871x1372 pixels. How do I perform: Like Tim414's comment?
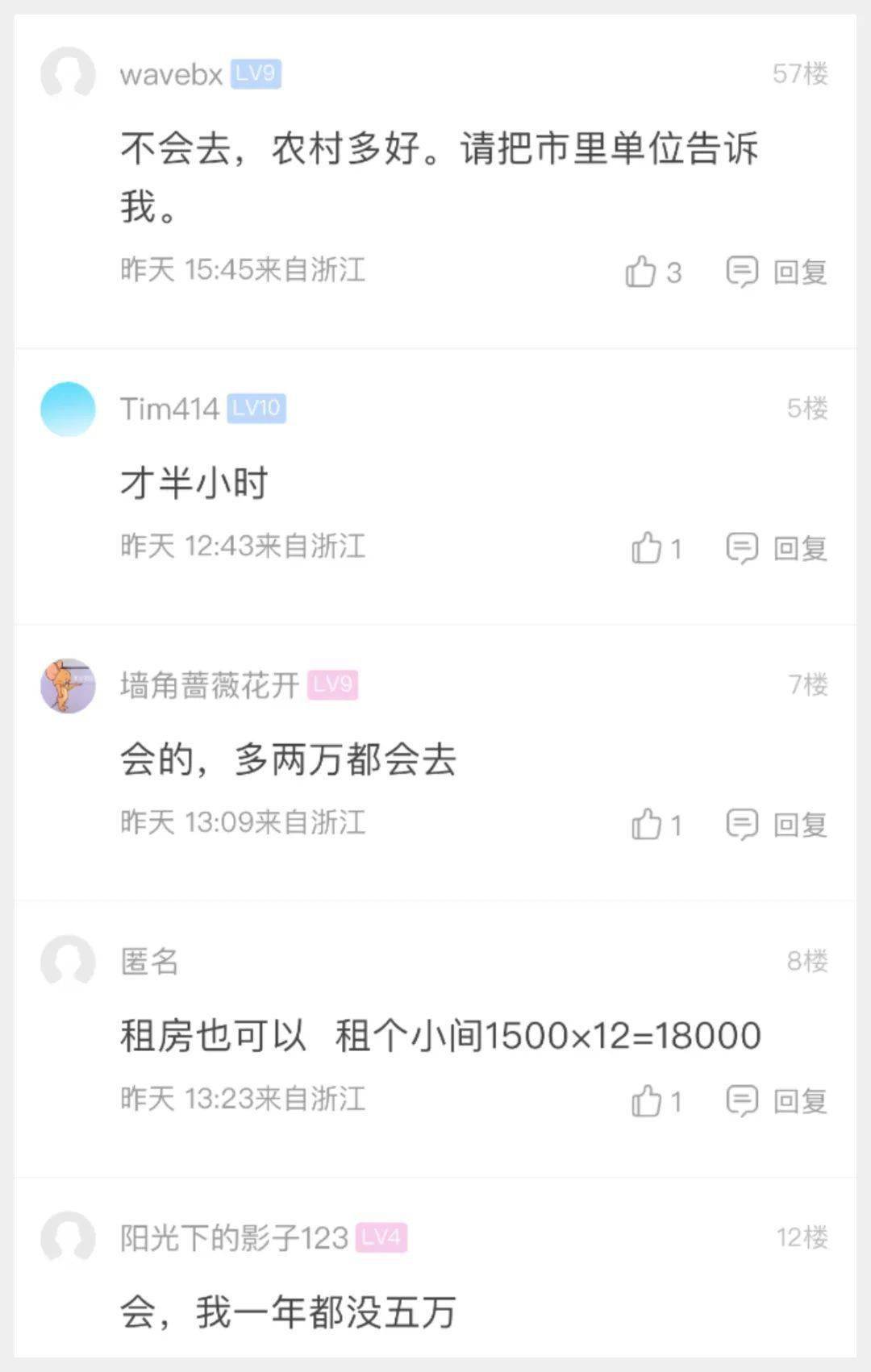point(646,548)
